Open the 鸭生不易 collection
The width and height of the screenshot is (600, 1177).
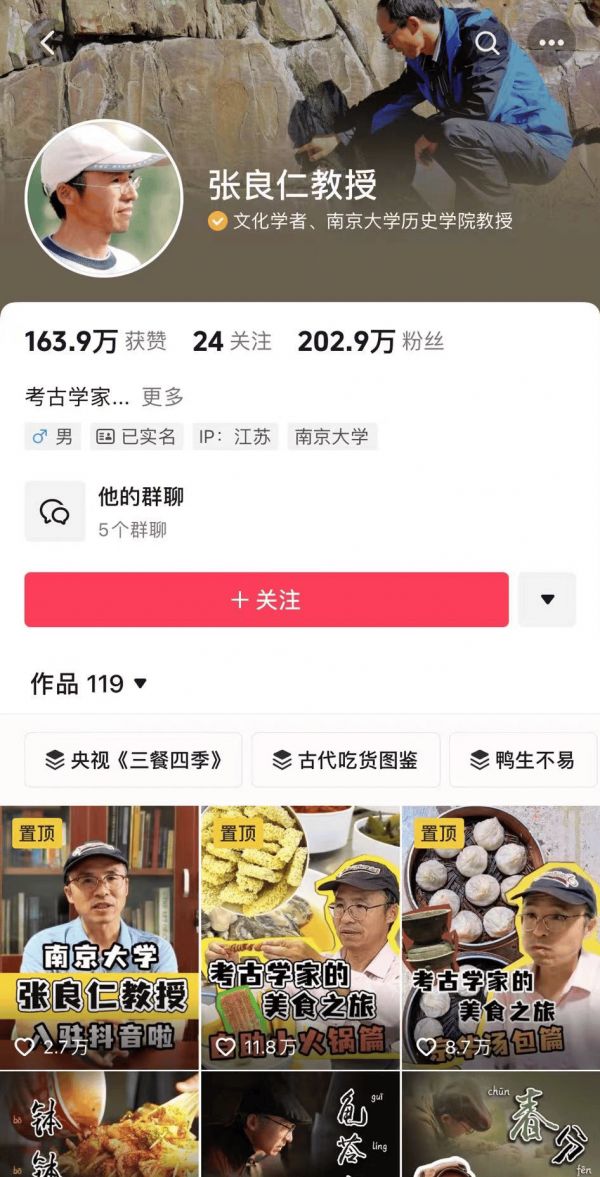(x=522, y=760)
